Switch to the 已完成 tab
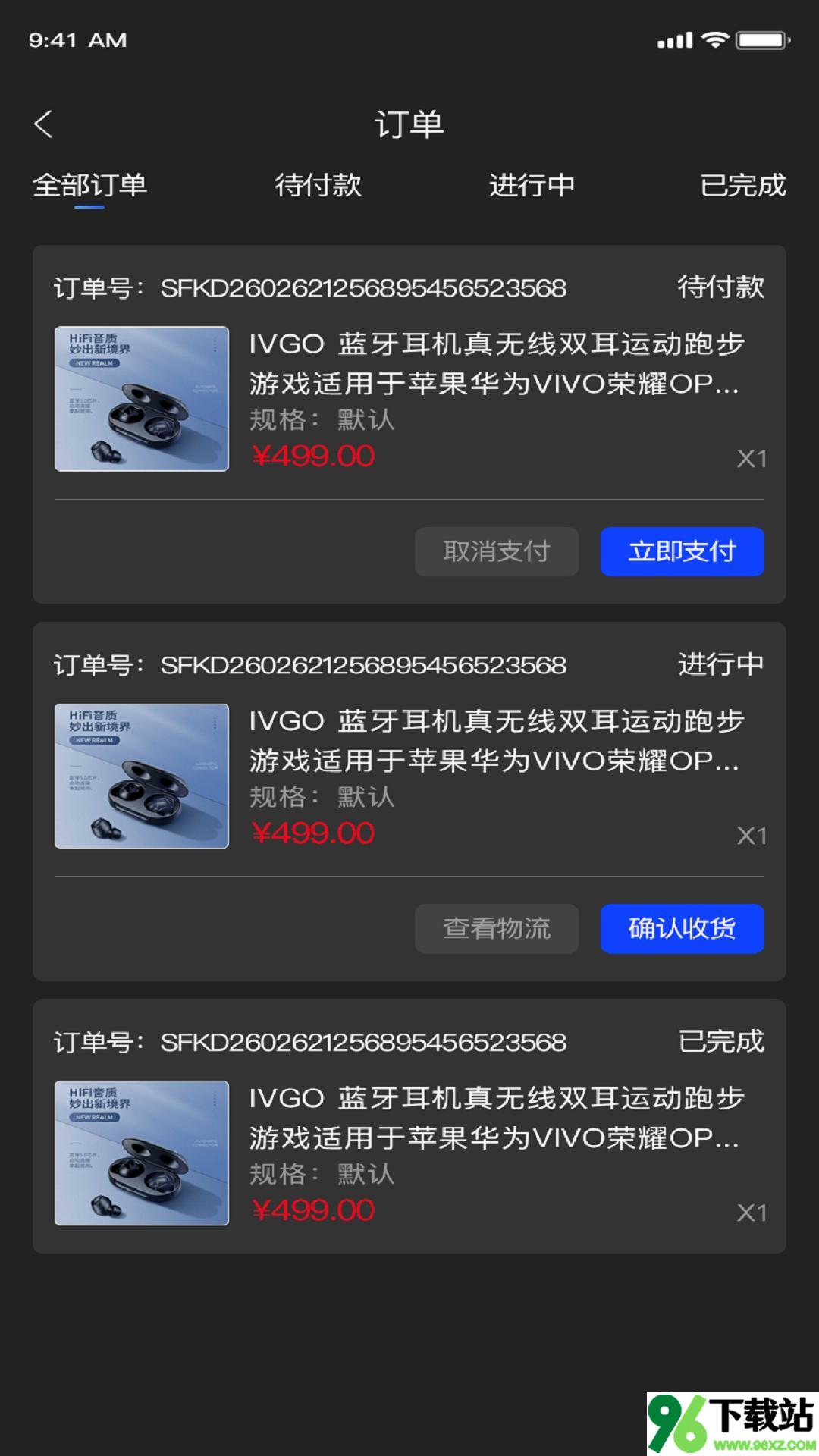This screenshot has width=819, height=1456. [742, 185]
